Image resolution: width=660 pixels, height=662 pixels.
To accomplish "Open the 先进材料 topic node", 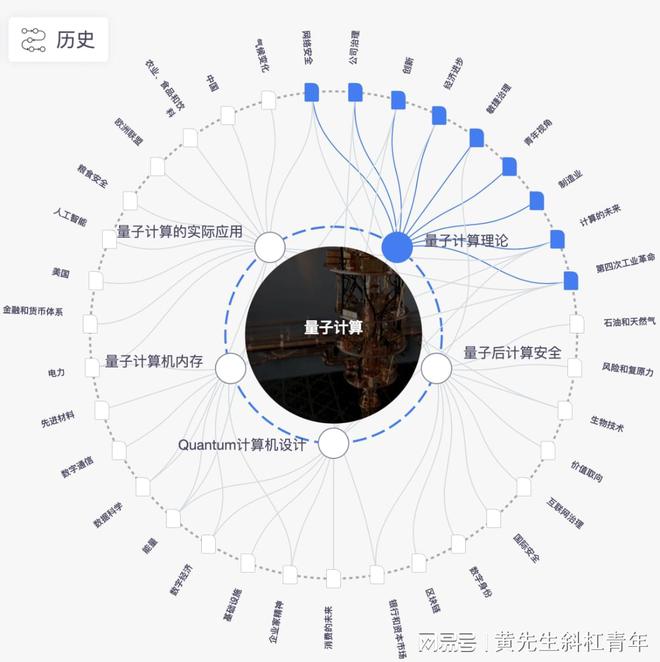I will (x=102, y=410).
